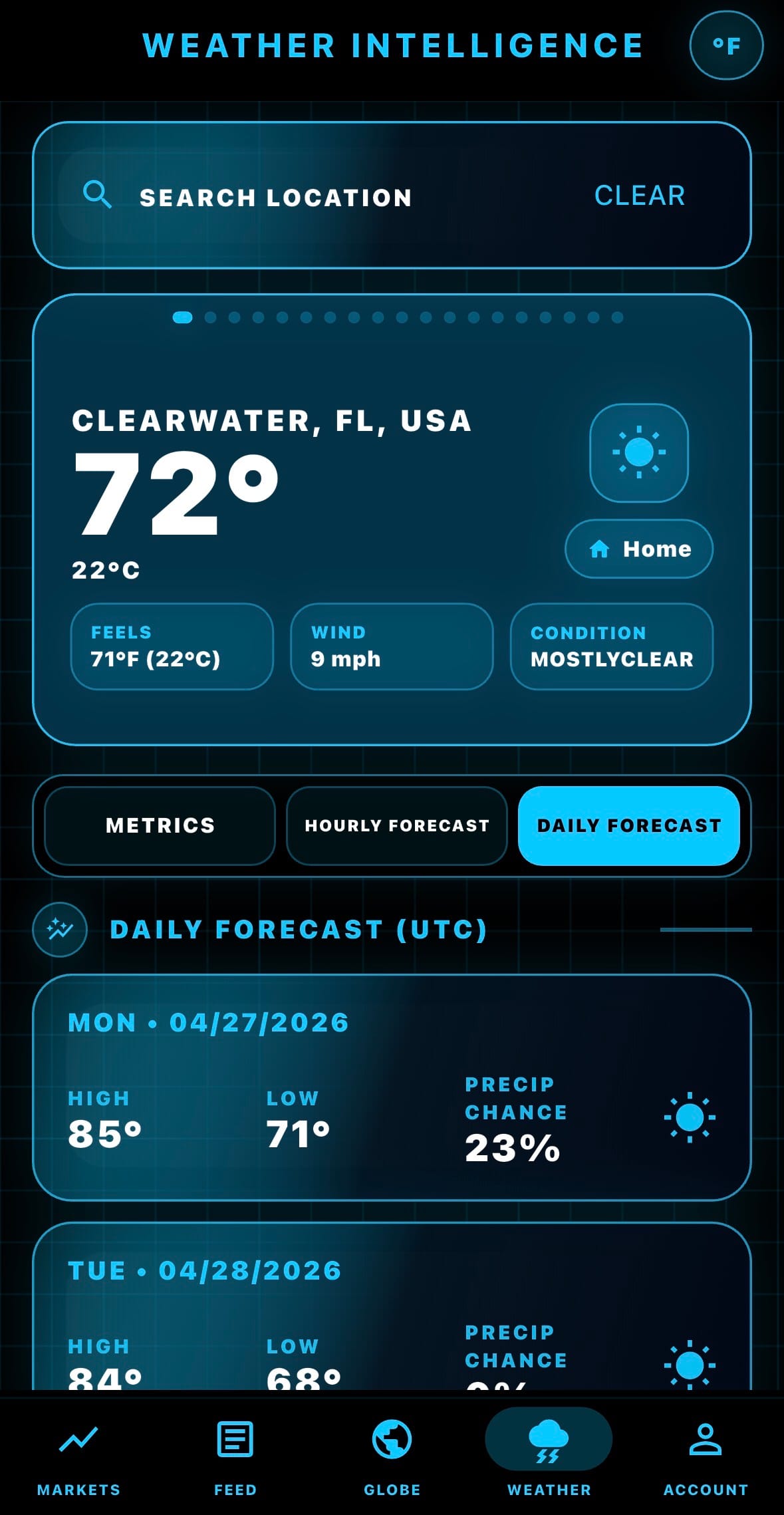Tap the Home location button
The width and height of the screenshot is (784, 1515).
pyautogui.click(x=638, y=549)
